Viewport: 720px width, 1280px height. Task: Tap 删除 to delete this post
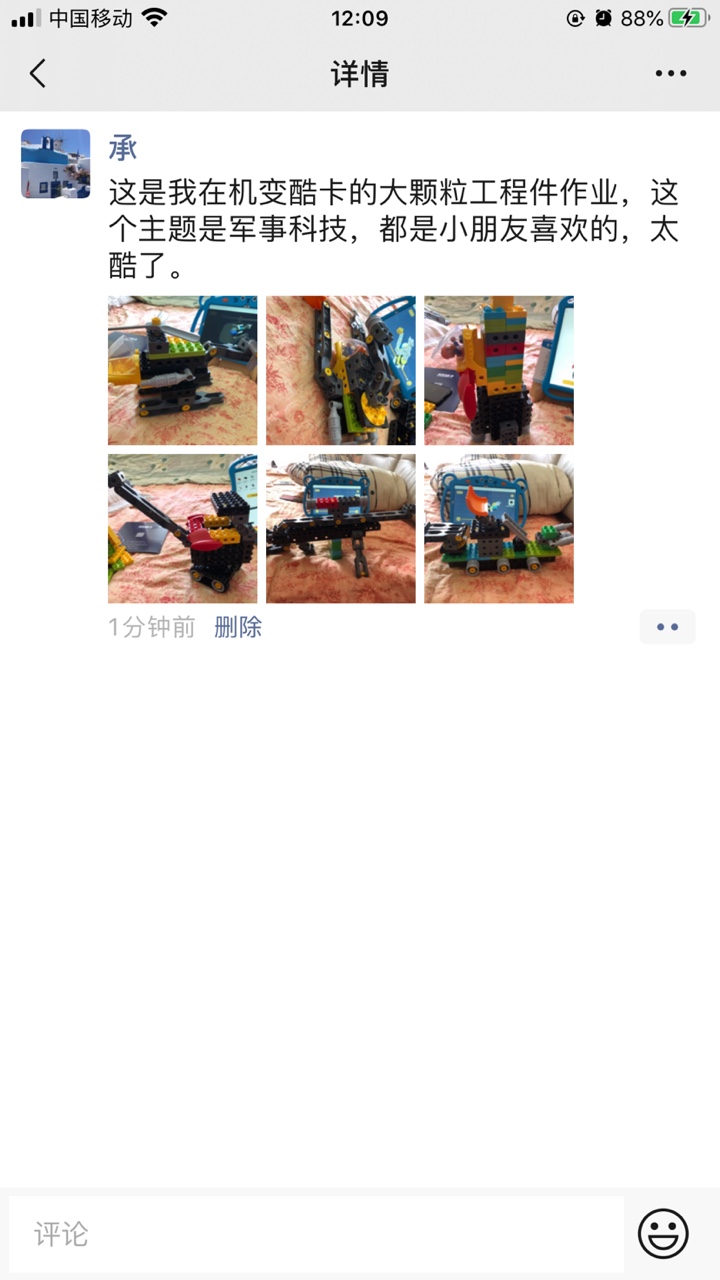(238, 627)
